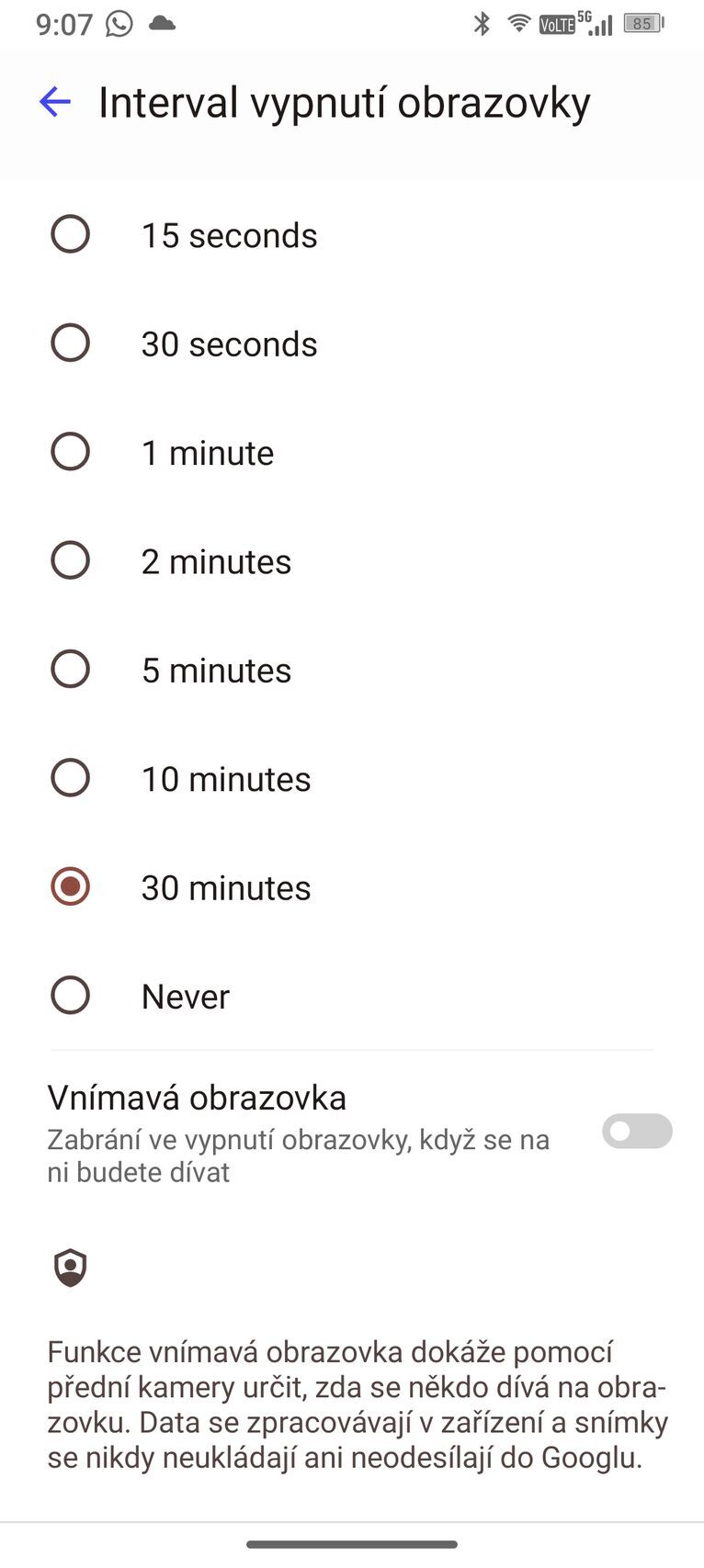The image size is (704, 1568).
Task: Set screen timeout to Never
Action: (x=71, y=996)
